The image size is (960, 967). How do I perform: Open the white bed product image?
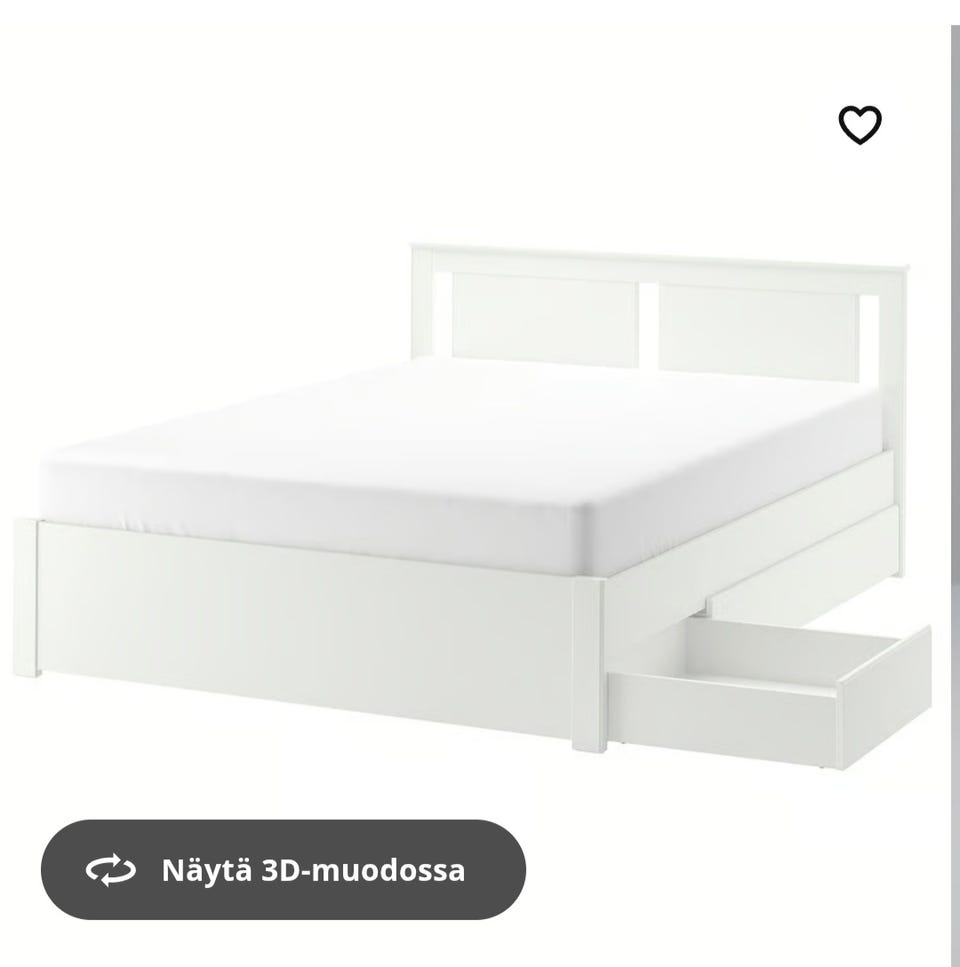tap(470, 500)
